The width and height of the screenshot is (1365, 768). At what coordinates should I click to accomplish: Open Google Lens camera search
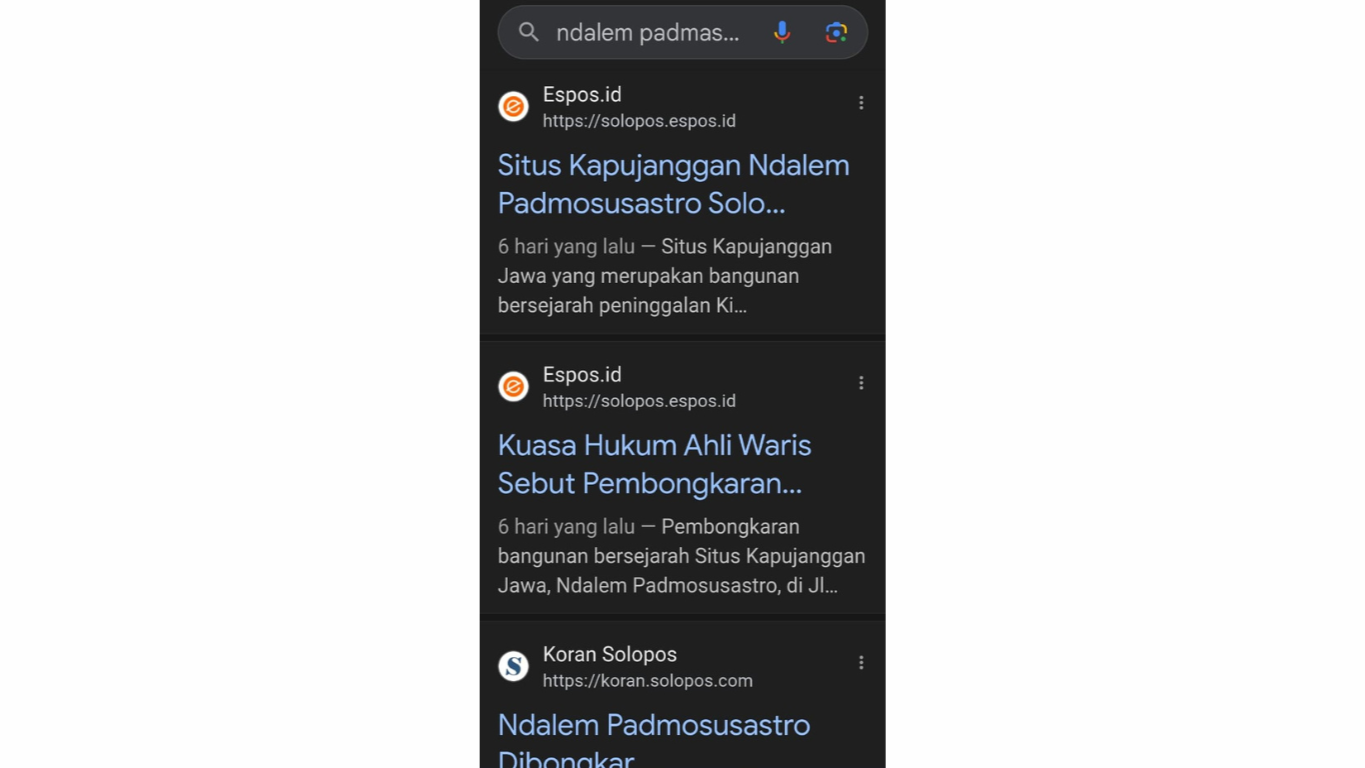click(836, 33)
